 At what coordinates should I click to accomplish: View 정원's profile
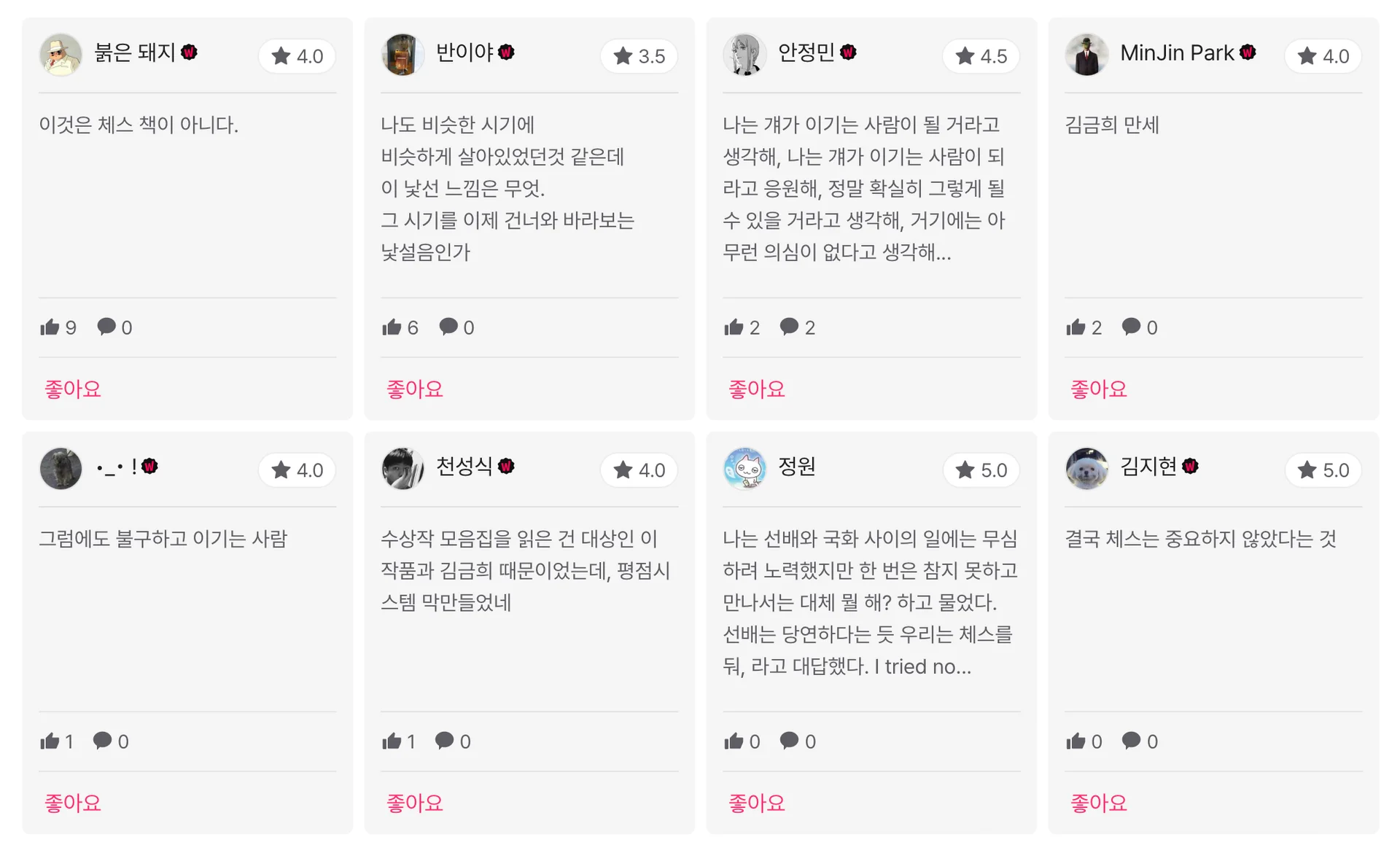[744, 468]
